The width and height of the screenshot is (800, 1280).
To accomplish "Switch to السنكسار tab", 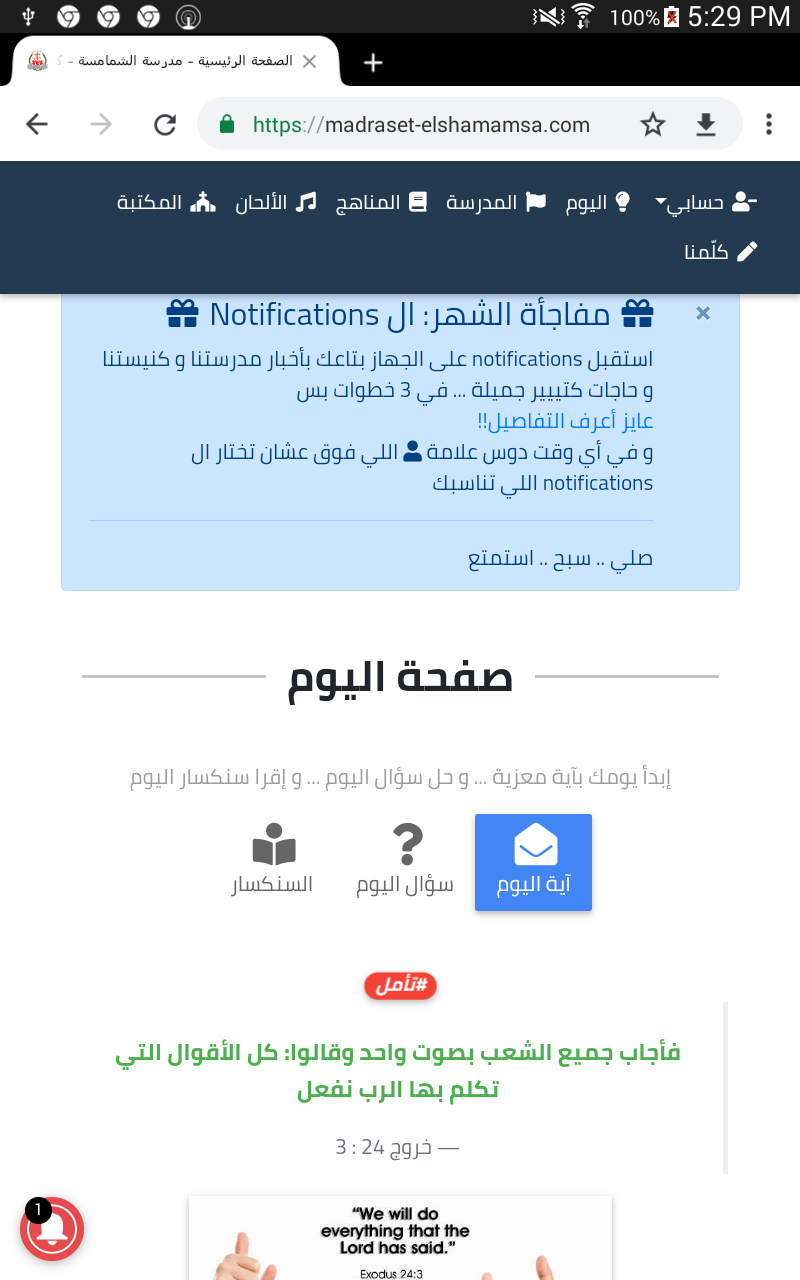I will (x=272, y=861).
